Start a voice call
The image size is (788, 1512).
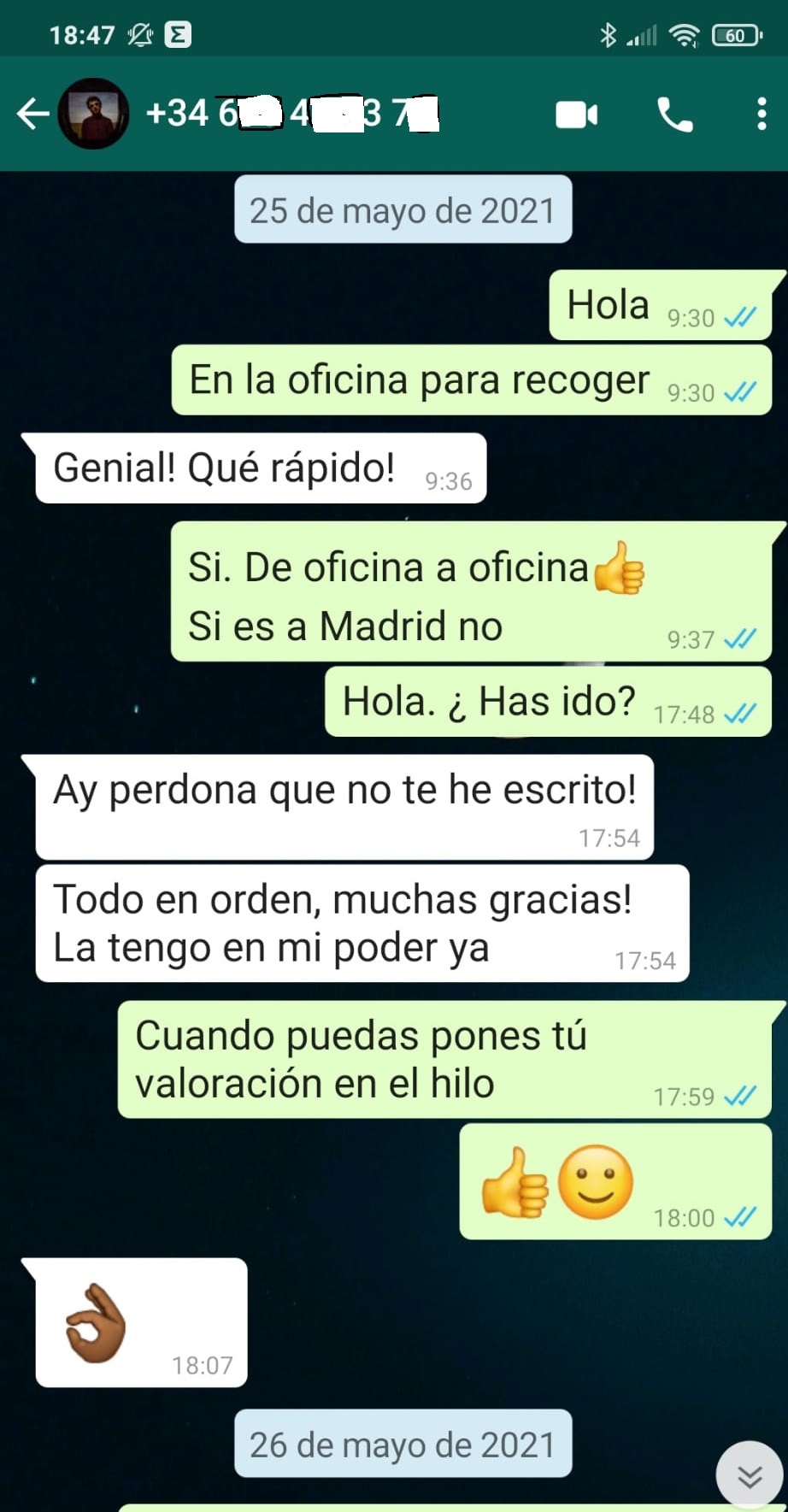click(674, 115)
